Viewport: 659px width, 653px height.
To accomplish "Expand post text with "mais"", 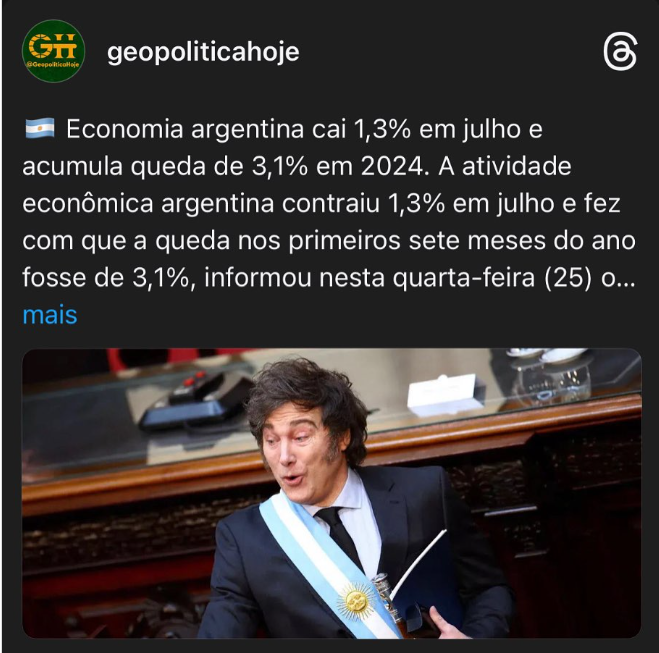I will click(x=49, y=315).
